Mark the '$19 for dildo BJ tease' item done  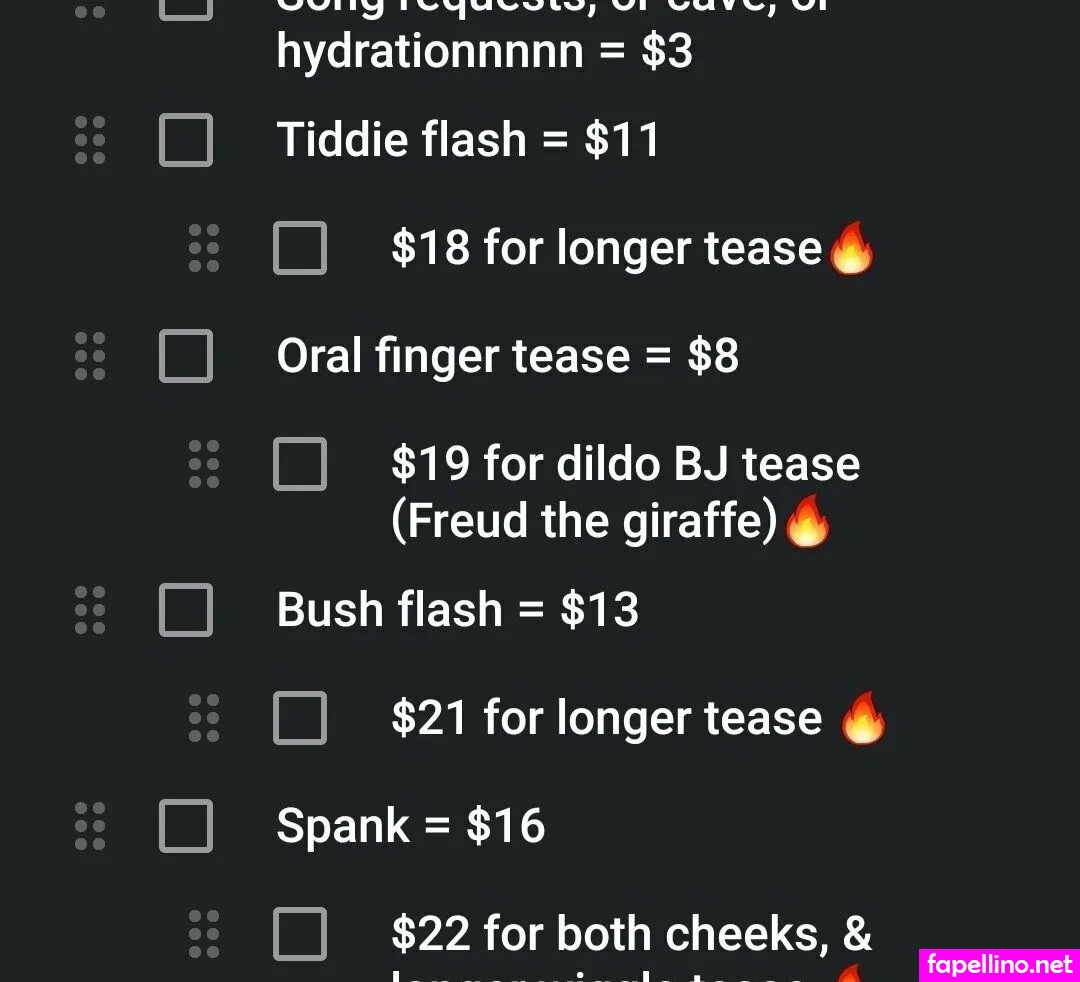[300, 464]
